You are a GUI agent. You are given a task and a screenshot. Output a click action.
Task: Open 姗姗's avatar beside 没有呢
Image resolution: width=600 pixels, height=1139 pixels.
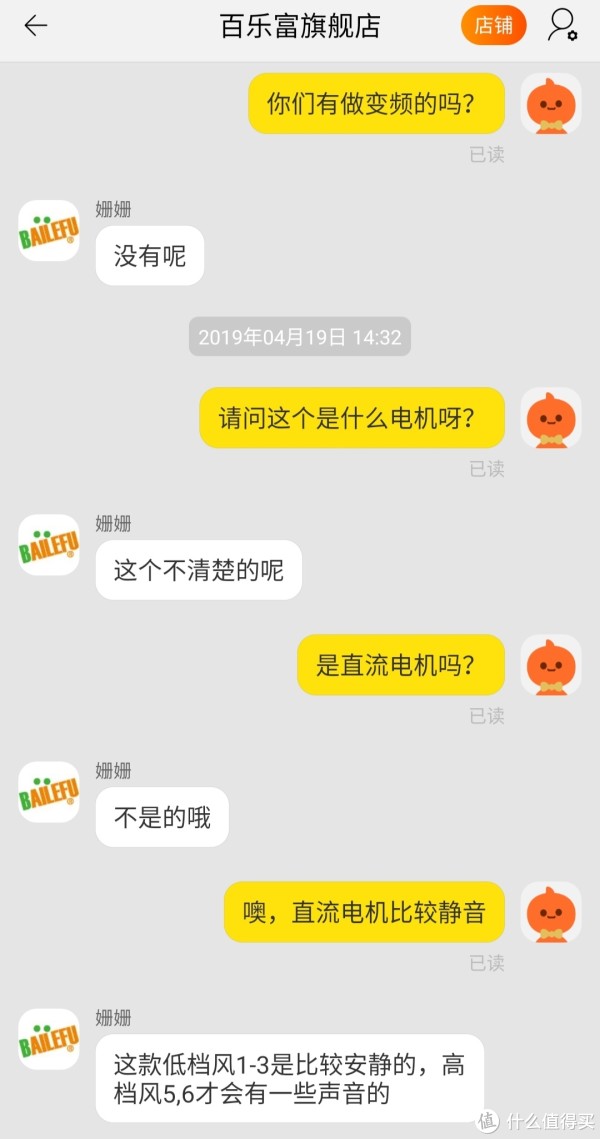49,231
